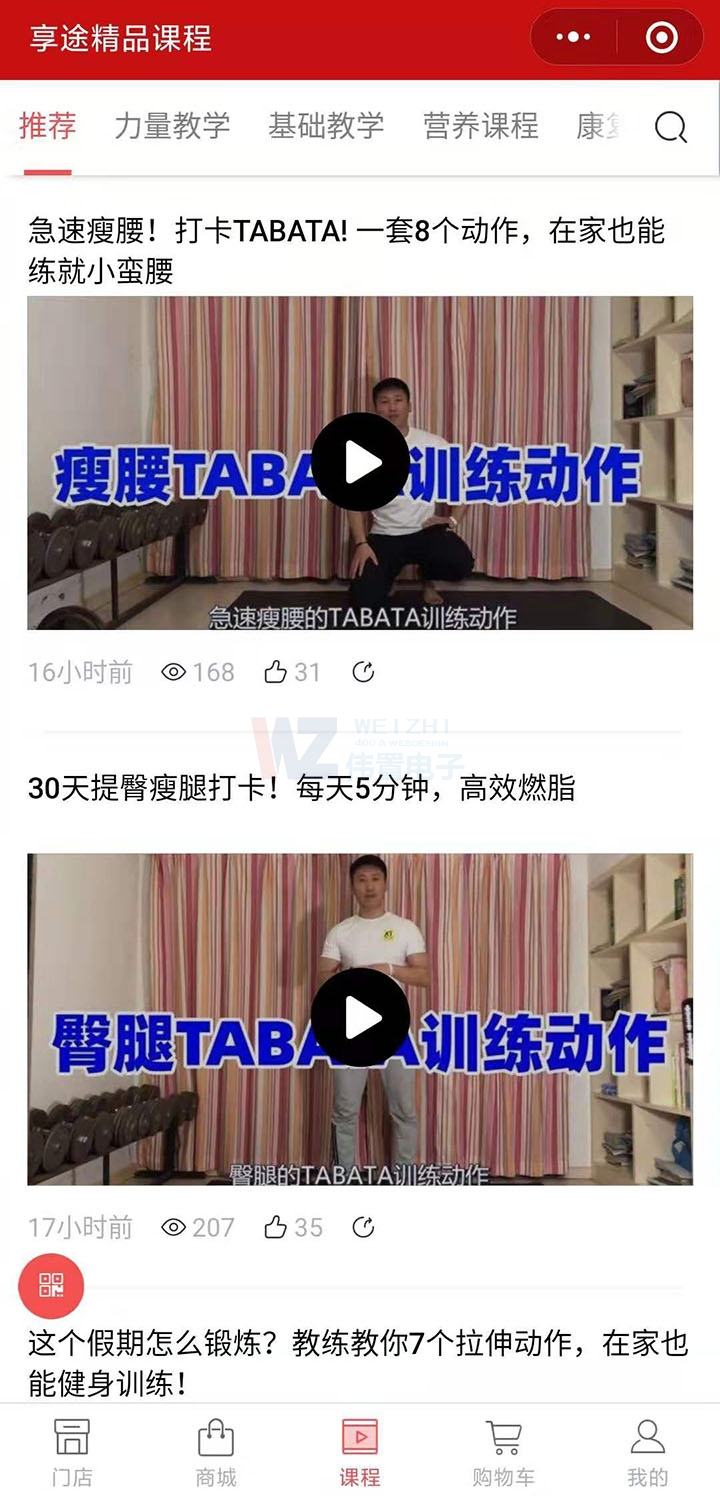Go to the 商城 tab
The image size is (720, 1500).
[x=216, y=1452]
